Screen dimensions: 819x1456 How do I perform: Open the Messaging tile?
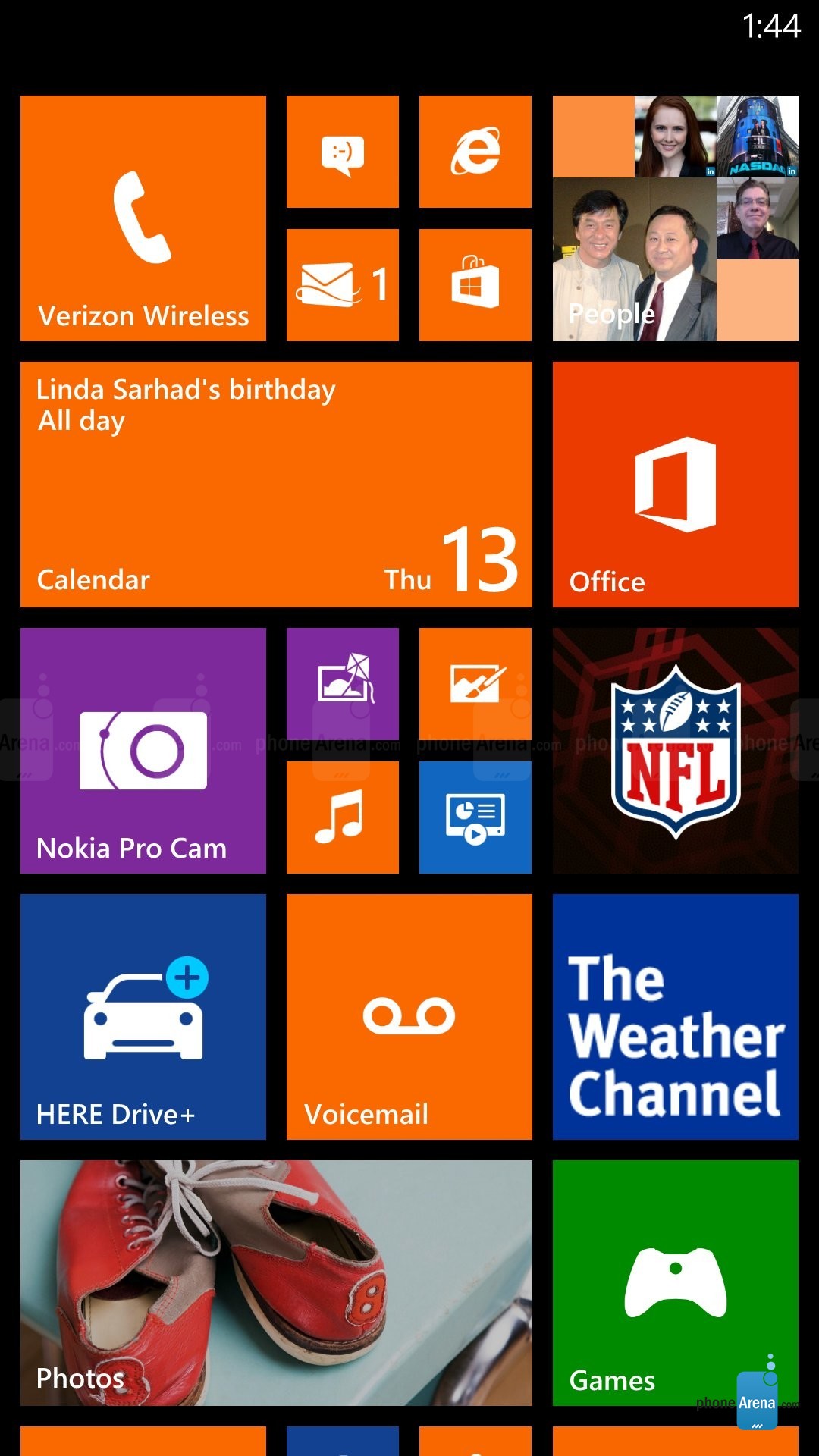point(343,152)
